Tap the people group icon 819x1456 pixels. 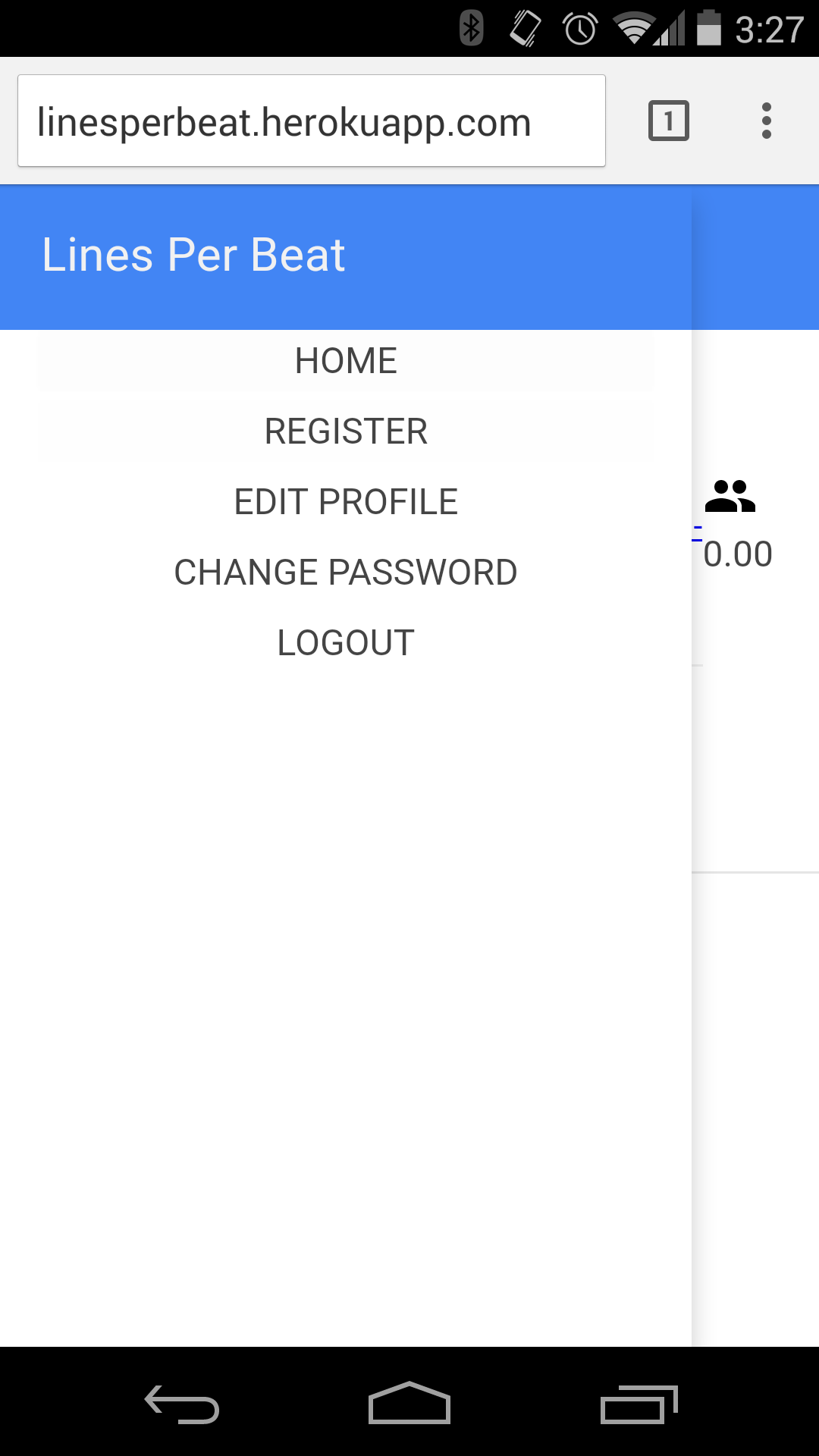730,497
